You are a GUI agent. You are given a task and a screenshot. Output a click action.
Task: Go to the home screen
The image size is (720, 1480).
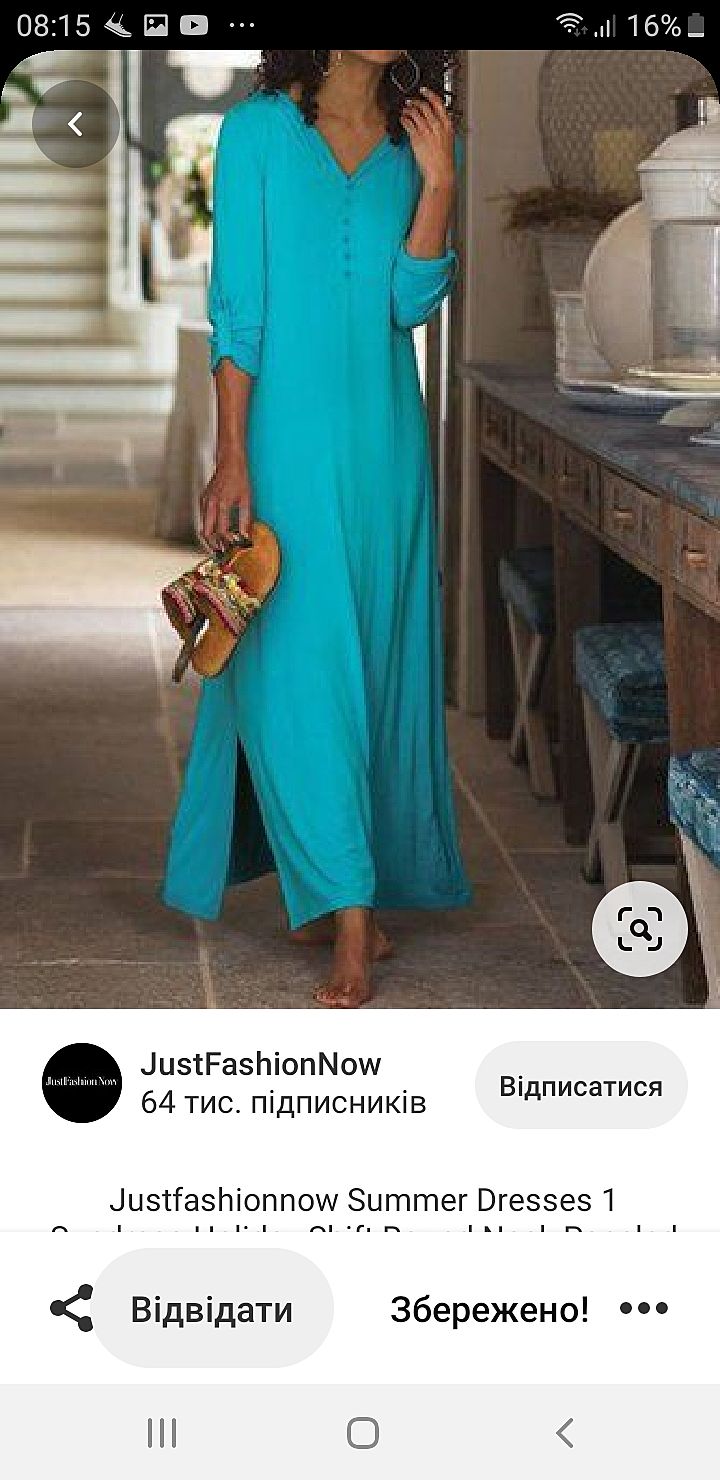pos(362,1433)
